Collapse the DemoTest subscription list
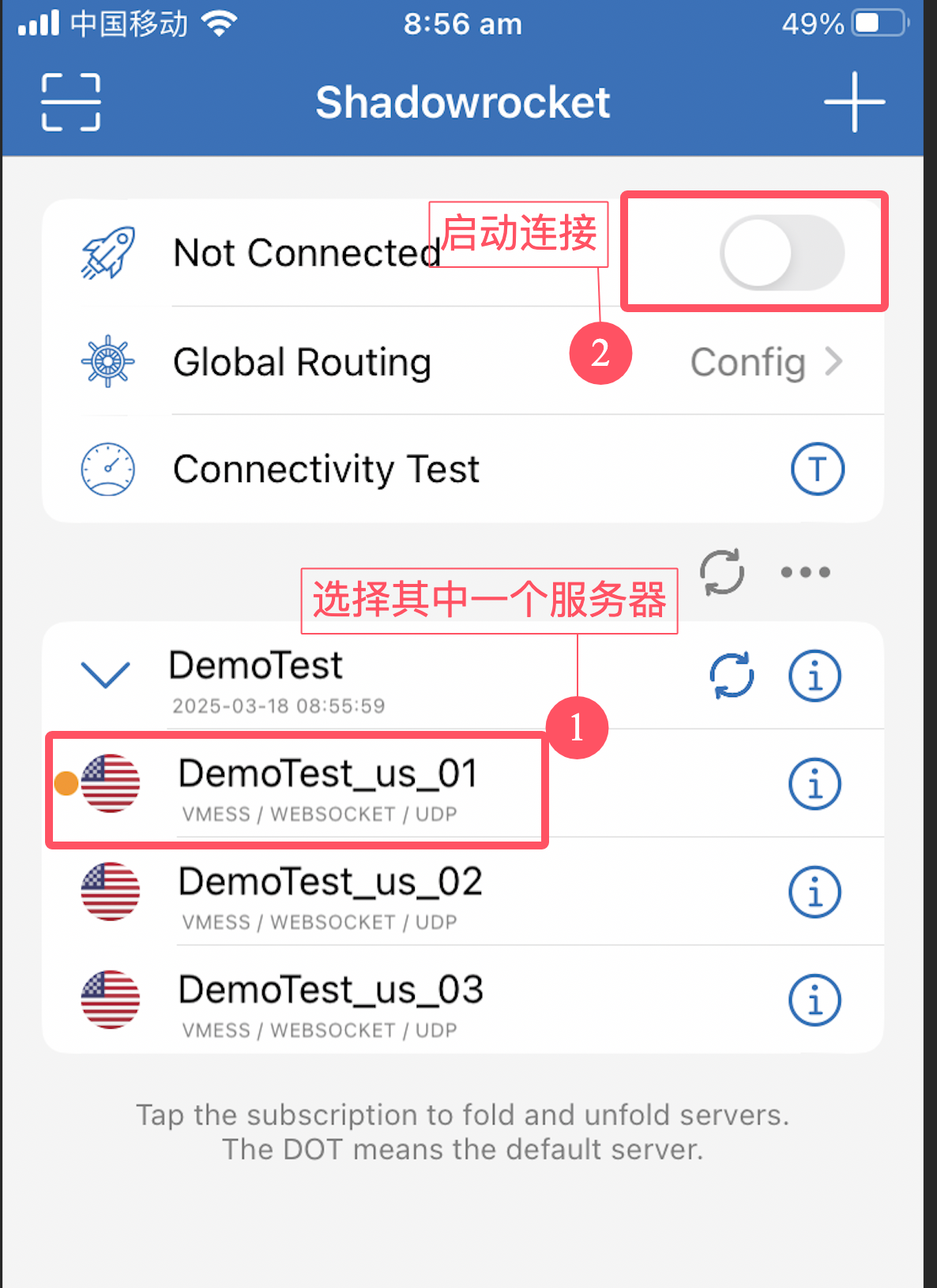 106,676
